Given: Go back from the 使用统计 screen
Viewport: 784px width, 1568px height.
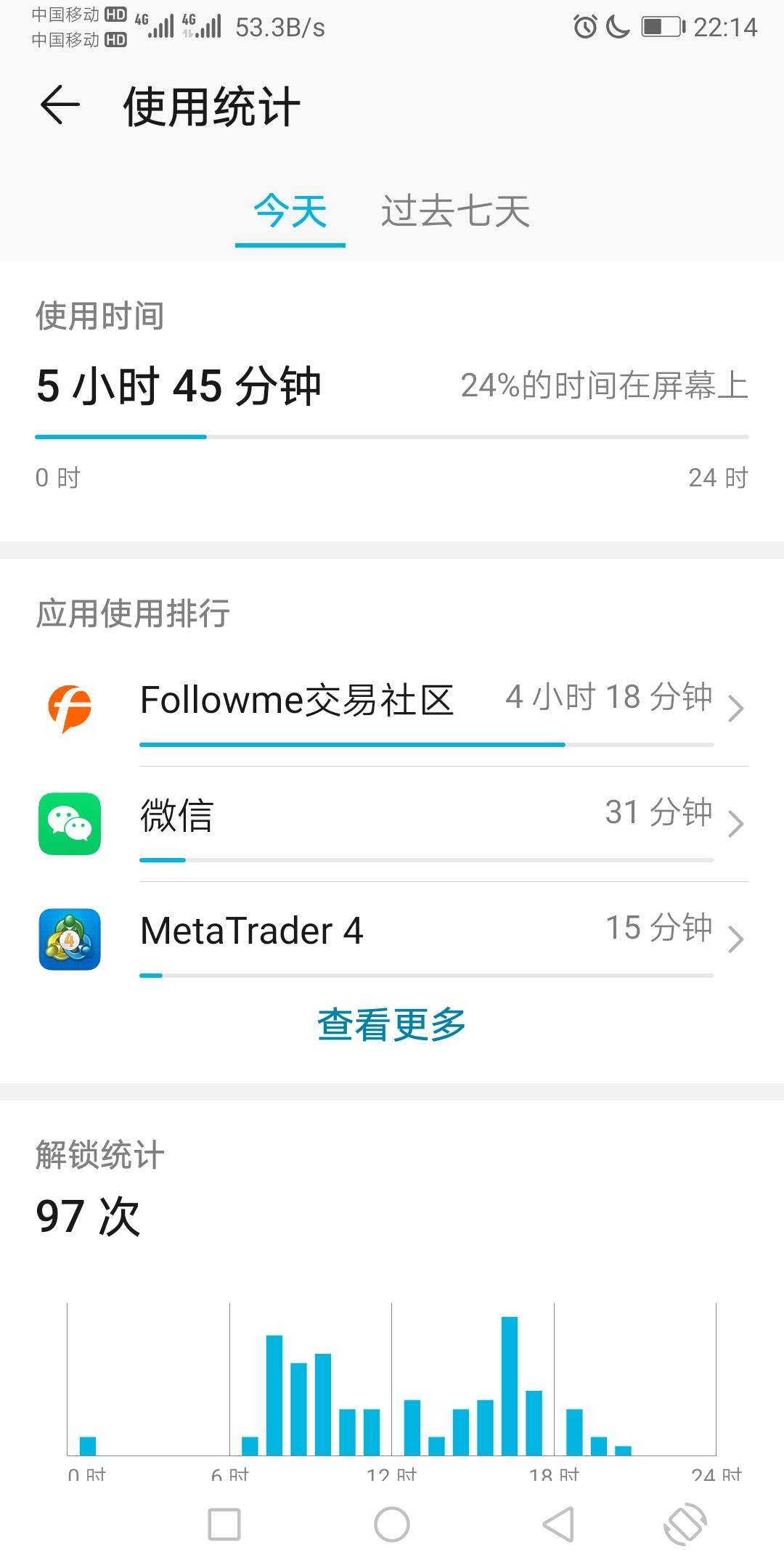Looking at the screenshot, I should (60, 105).
